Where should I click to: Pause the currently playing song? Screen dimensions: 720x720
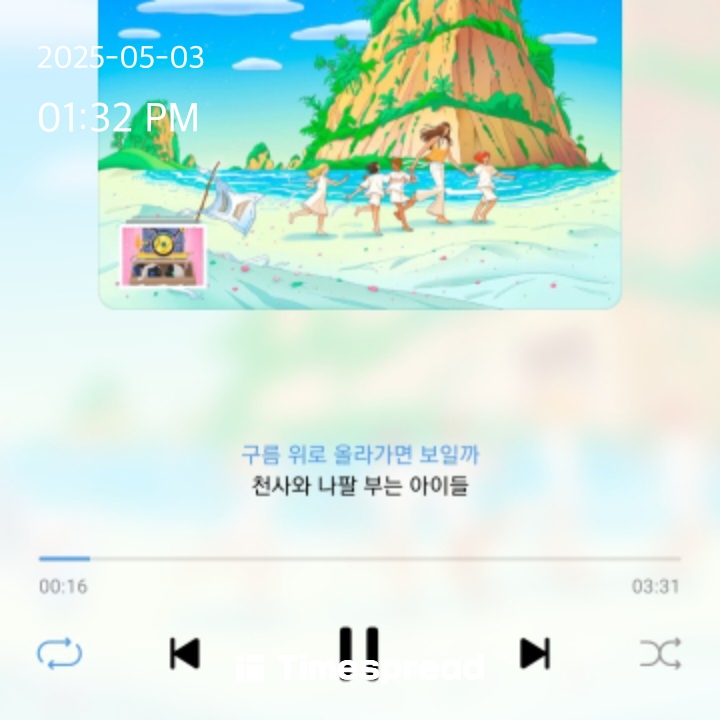(x=359, y=651)
